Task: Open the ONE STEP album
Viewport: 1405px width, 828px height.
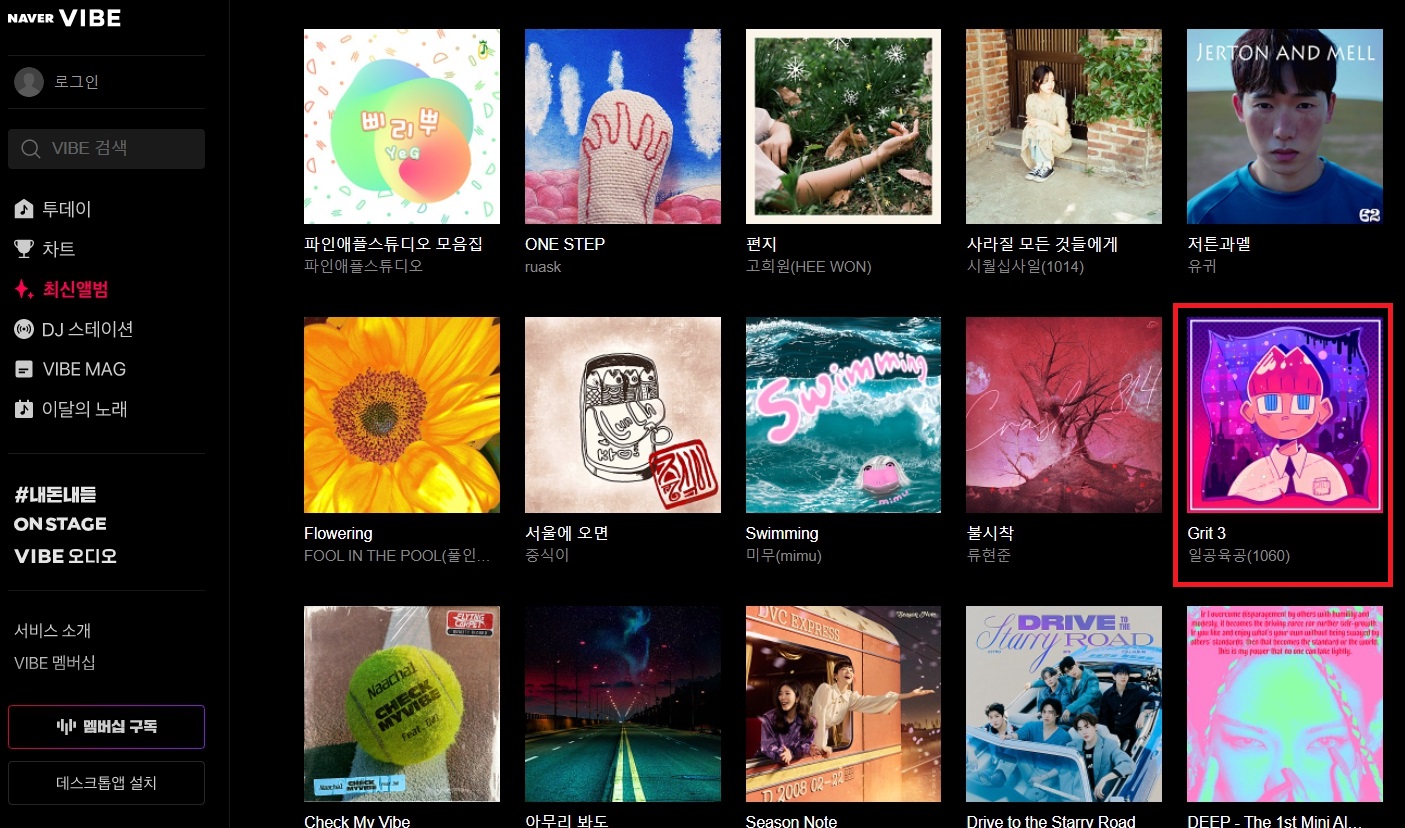Action: click(x=622, y=126)
